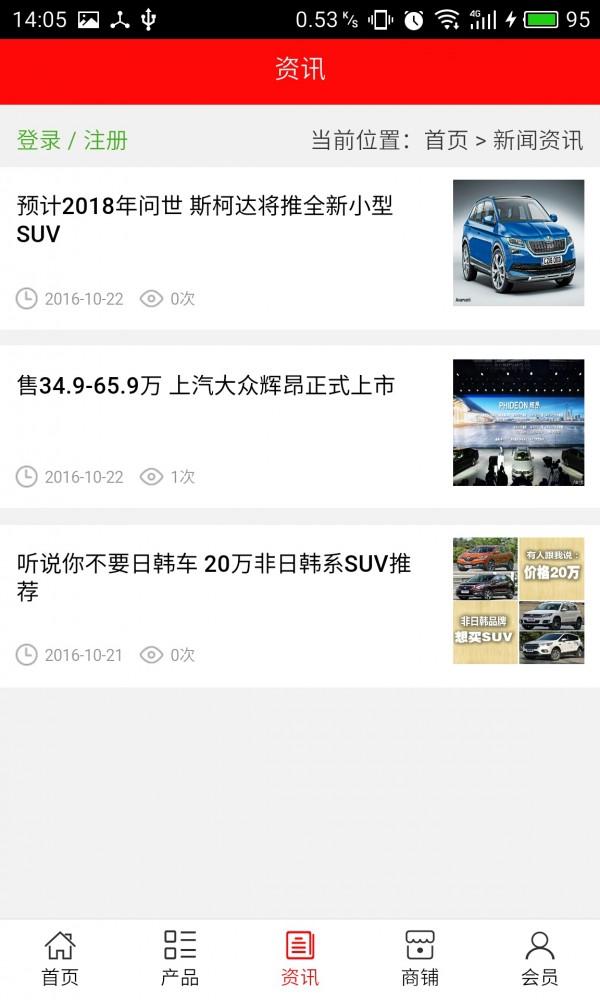Switch to the 首页 tab

point(60,958)
